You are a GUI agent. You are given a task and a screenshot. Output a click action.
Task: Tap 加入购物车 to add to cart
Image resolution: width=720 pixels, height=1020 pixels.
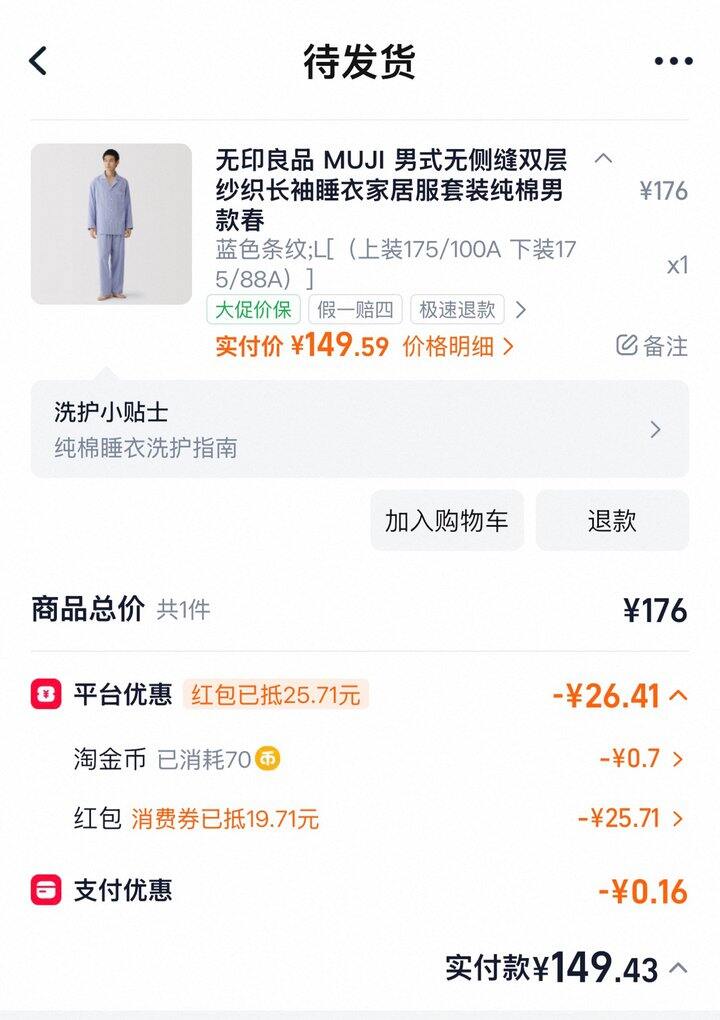pyautogui.click(x=447, y=520)
